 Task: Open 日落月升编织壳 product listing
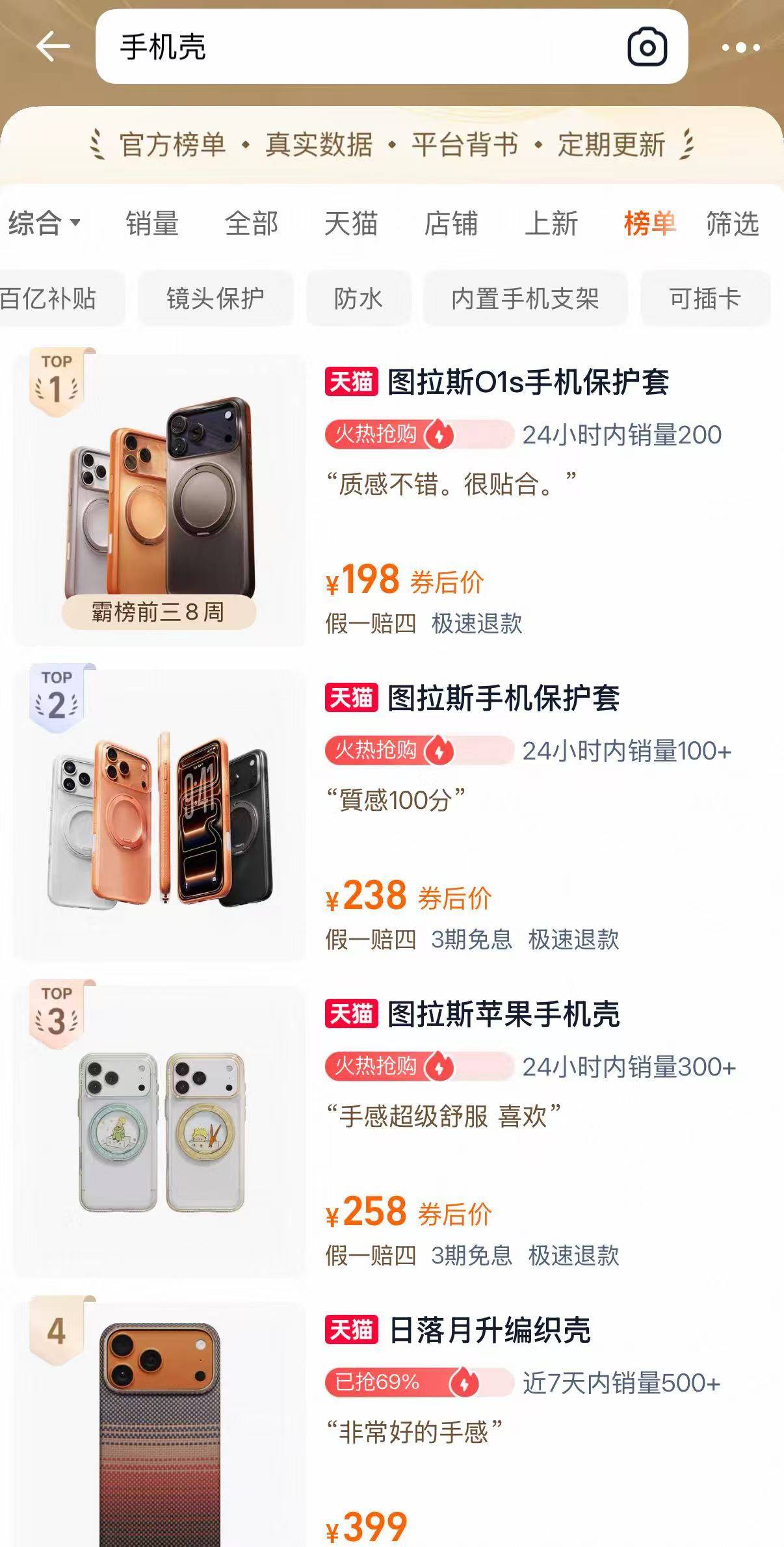(490, 1330)
